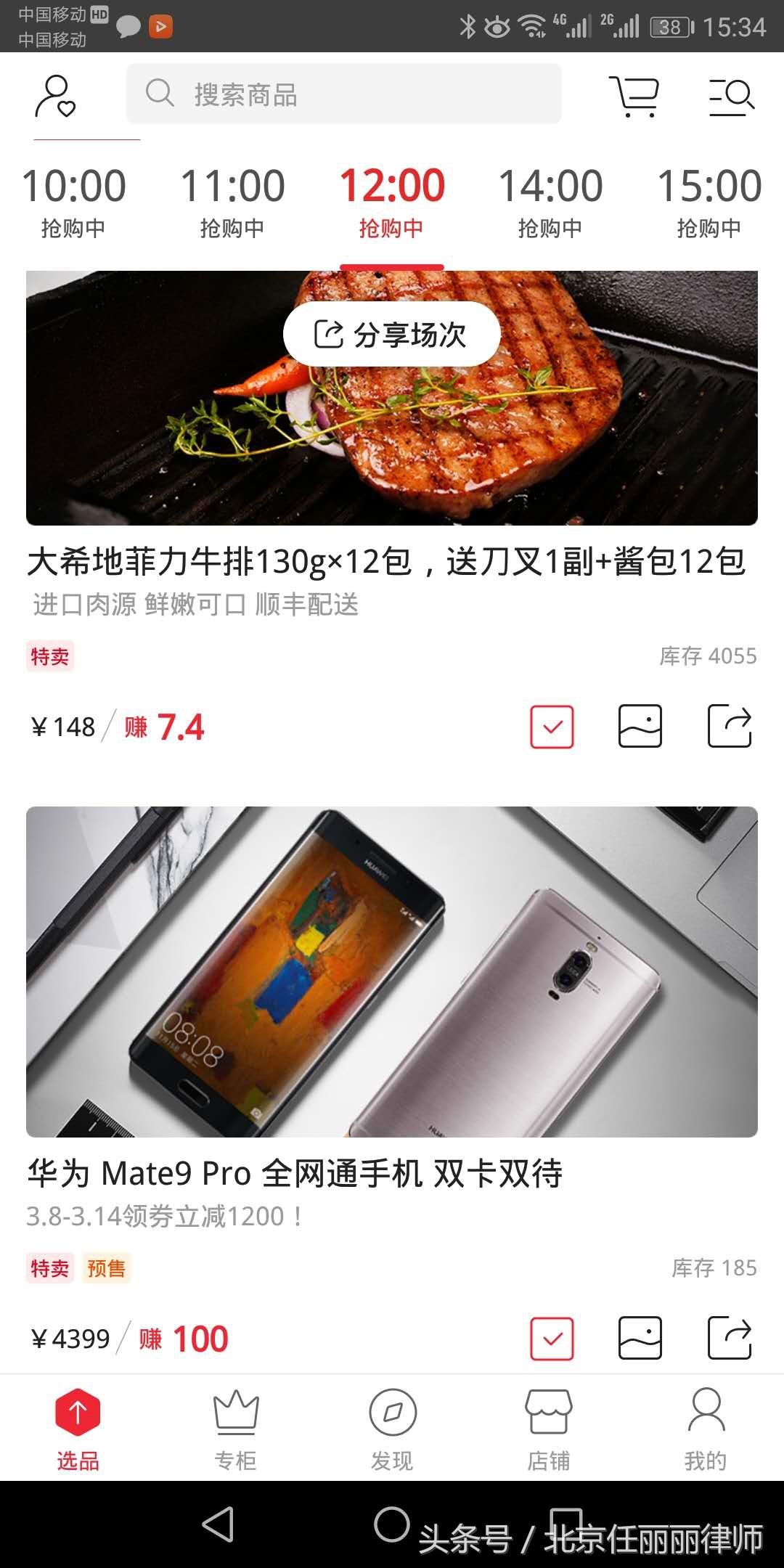The width and height of the screenshot is (784, 1568).
Task: Tap the share icon for the Huawei Mate9 Pro
Action: point(728,1338)
